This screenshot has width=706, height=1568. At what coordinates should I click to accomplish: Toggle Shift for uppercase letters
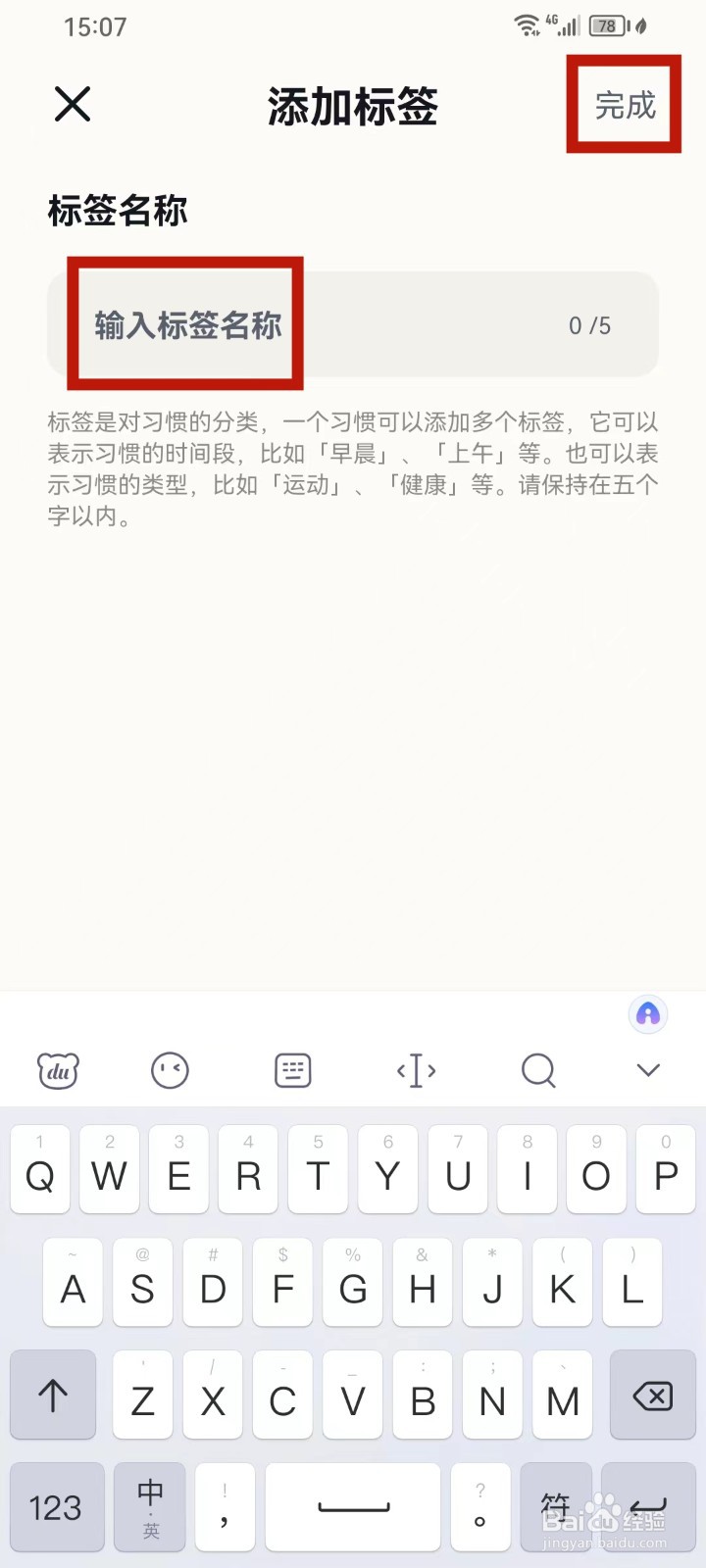(x=53, y=1396)
